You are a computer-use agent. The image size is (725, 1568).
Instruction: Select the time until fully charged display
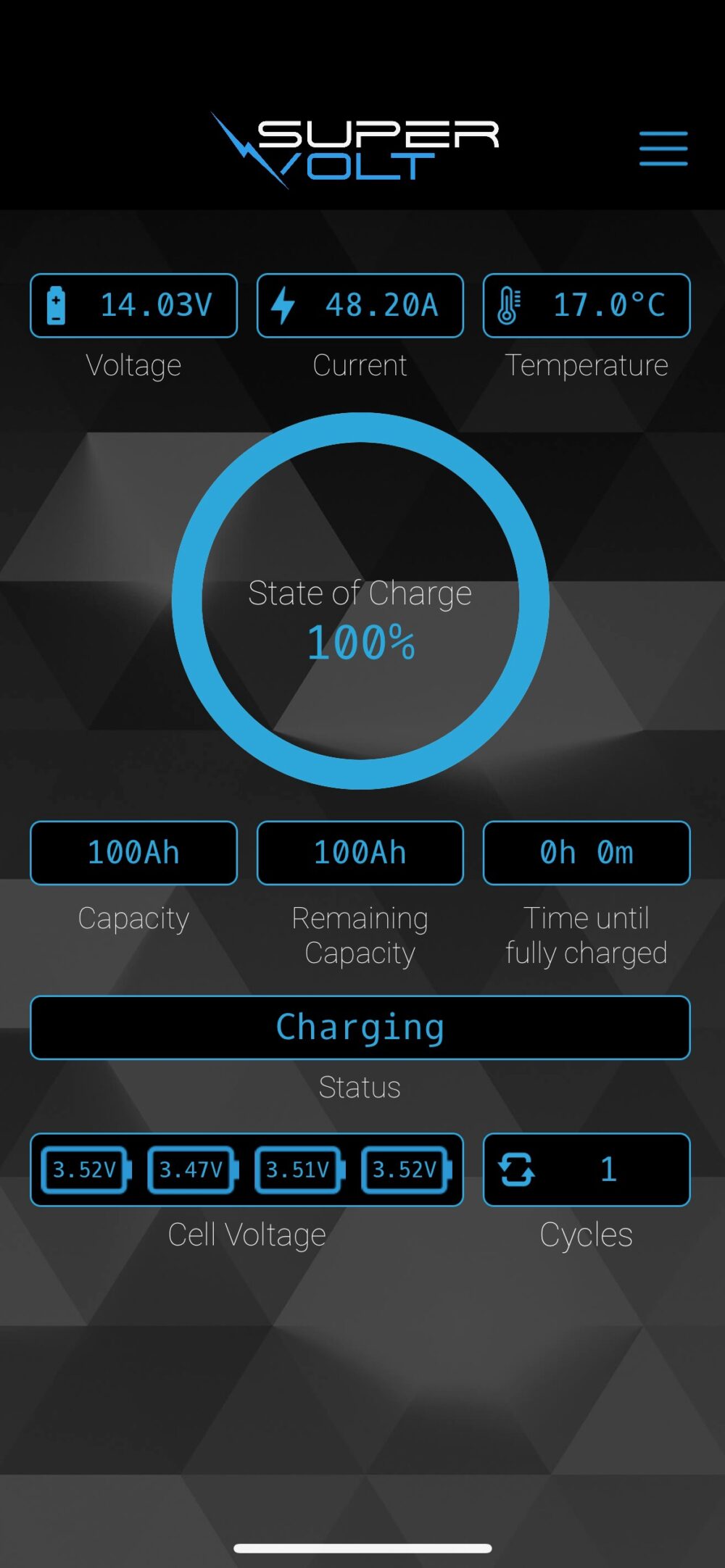587,852
